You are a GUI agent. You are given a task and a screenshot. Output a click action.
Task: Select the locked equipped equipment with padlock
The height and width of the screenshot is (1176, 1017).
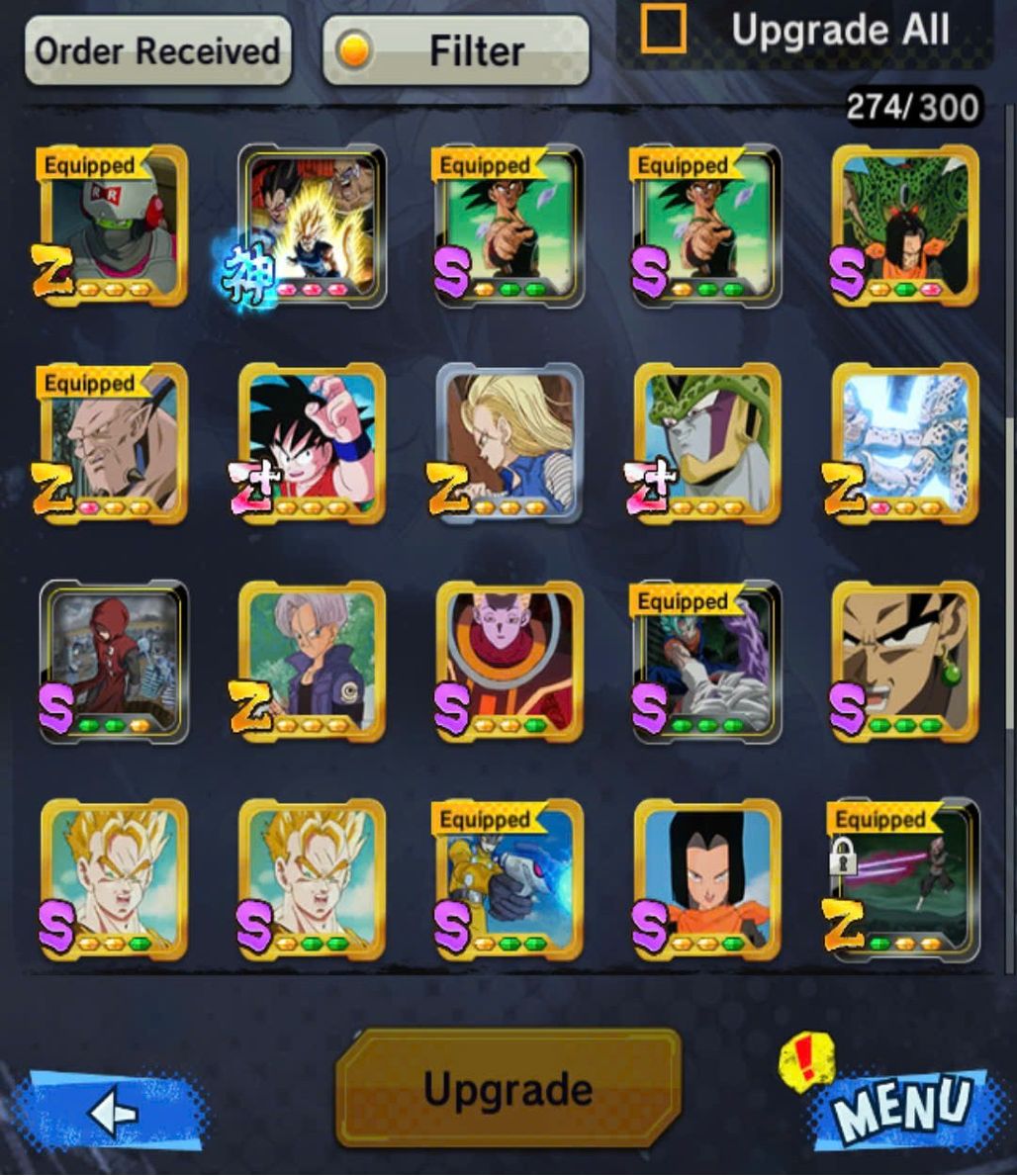click(905, 878)
